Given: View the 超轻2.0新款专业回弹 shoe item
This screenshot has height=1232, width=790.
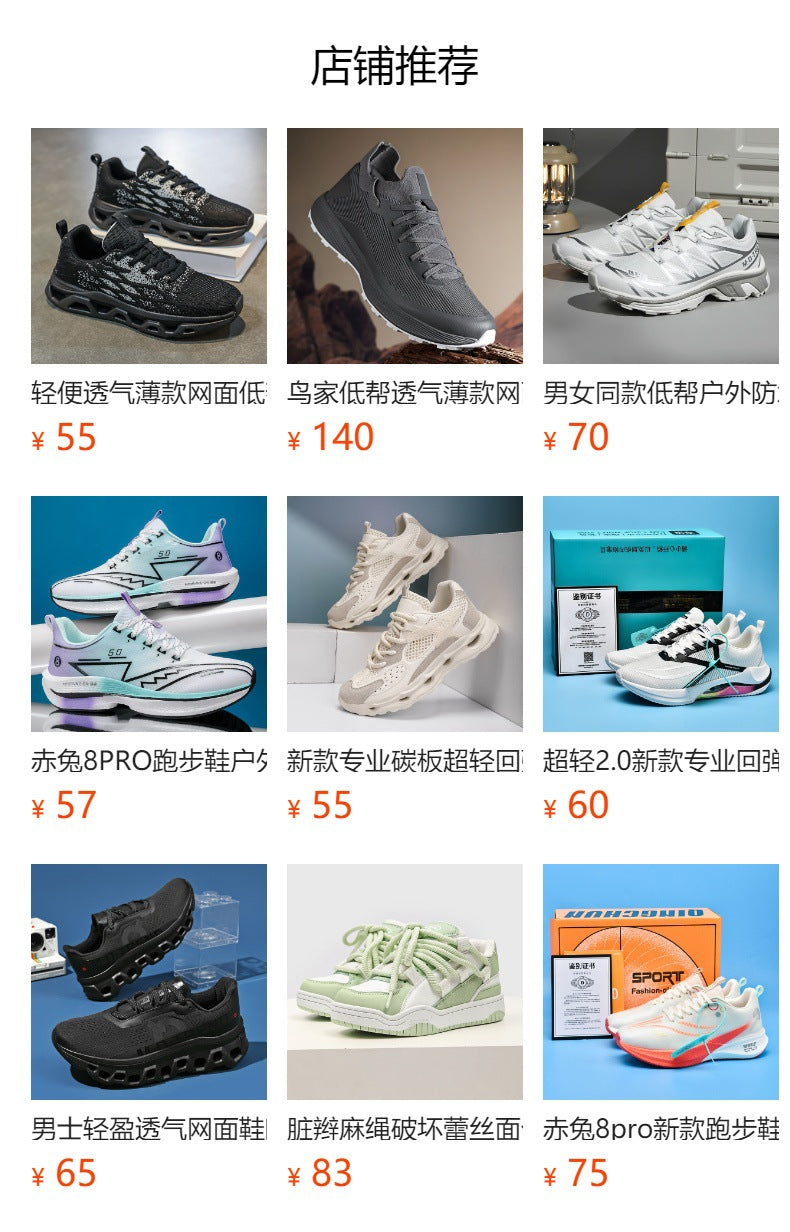Looking at the screenshot, I should coord(661,614).
